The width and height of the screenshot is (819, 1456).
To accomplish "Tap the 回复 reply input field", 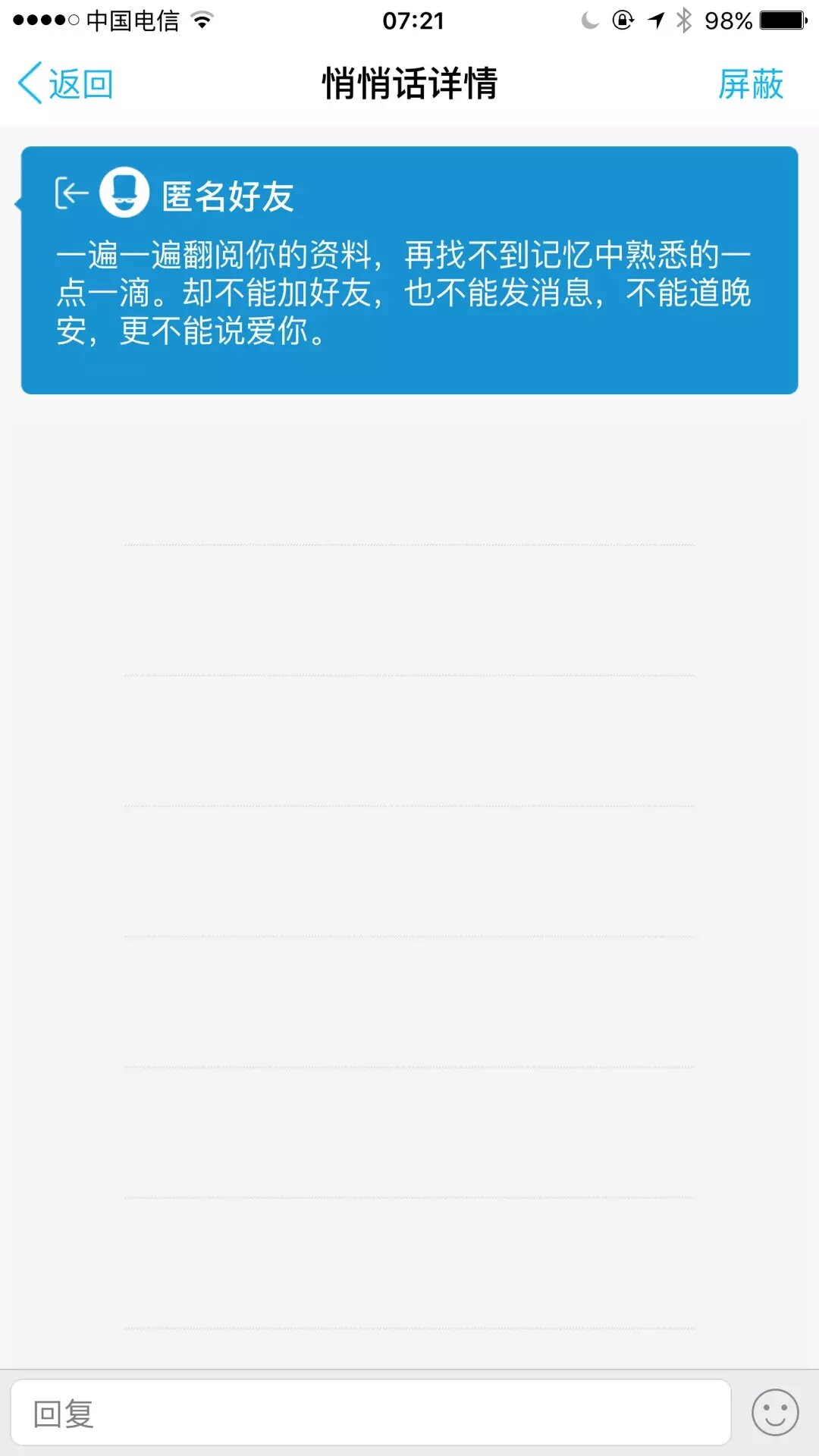I will tap(370, 1414).
